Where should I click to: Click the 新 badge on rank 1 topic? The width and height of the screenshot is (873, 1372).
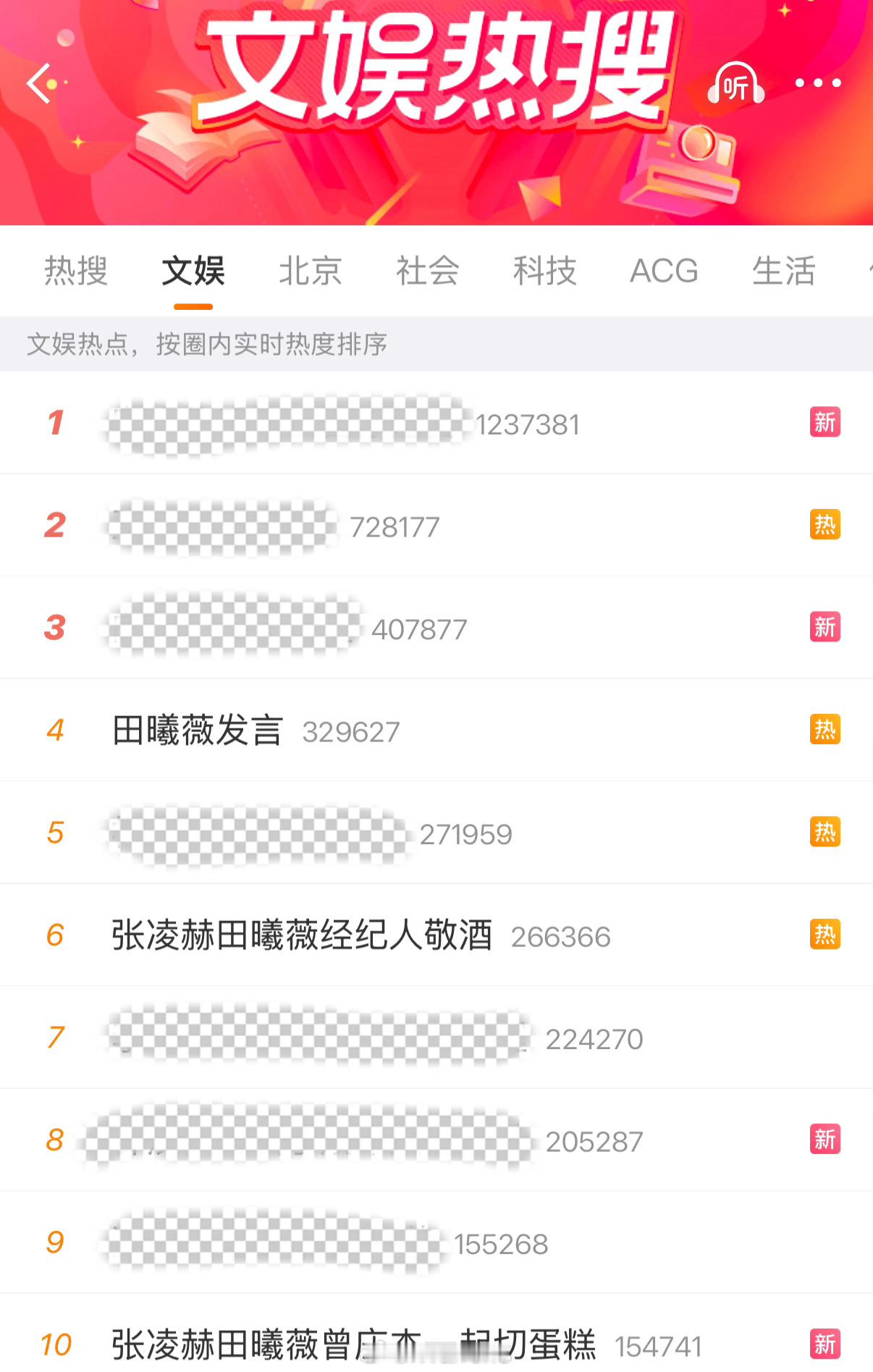824,424
